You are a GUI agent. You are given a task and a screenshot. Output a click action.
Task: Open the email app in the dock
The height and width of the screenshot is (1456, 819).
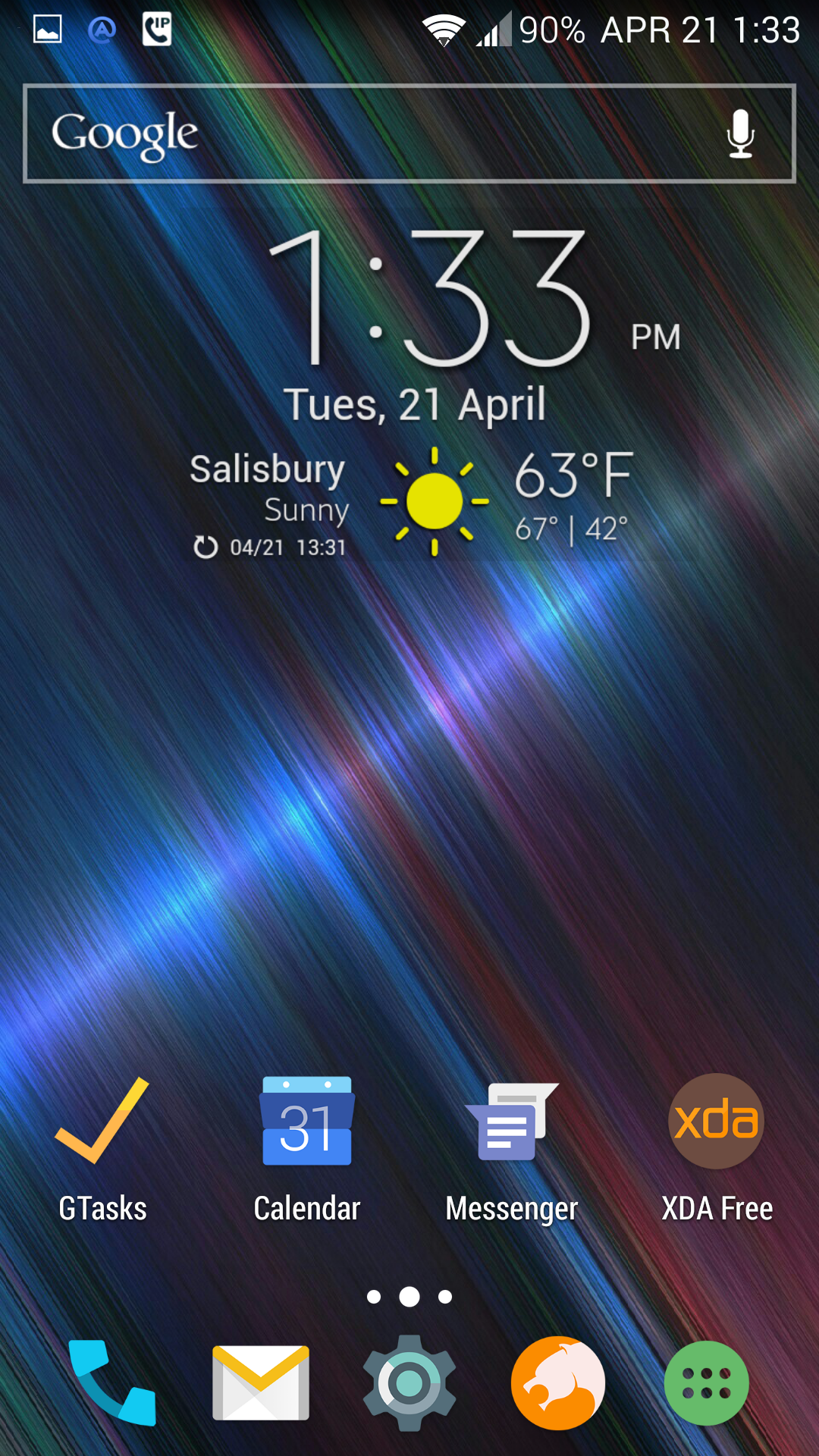261,1382
